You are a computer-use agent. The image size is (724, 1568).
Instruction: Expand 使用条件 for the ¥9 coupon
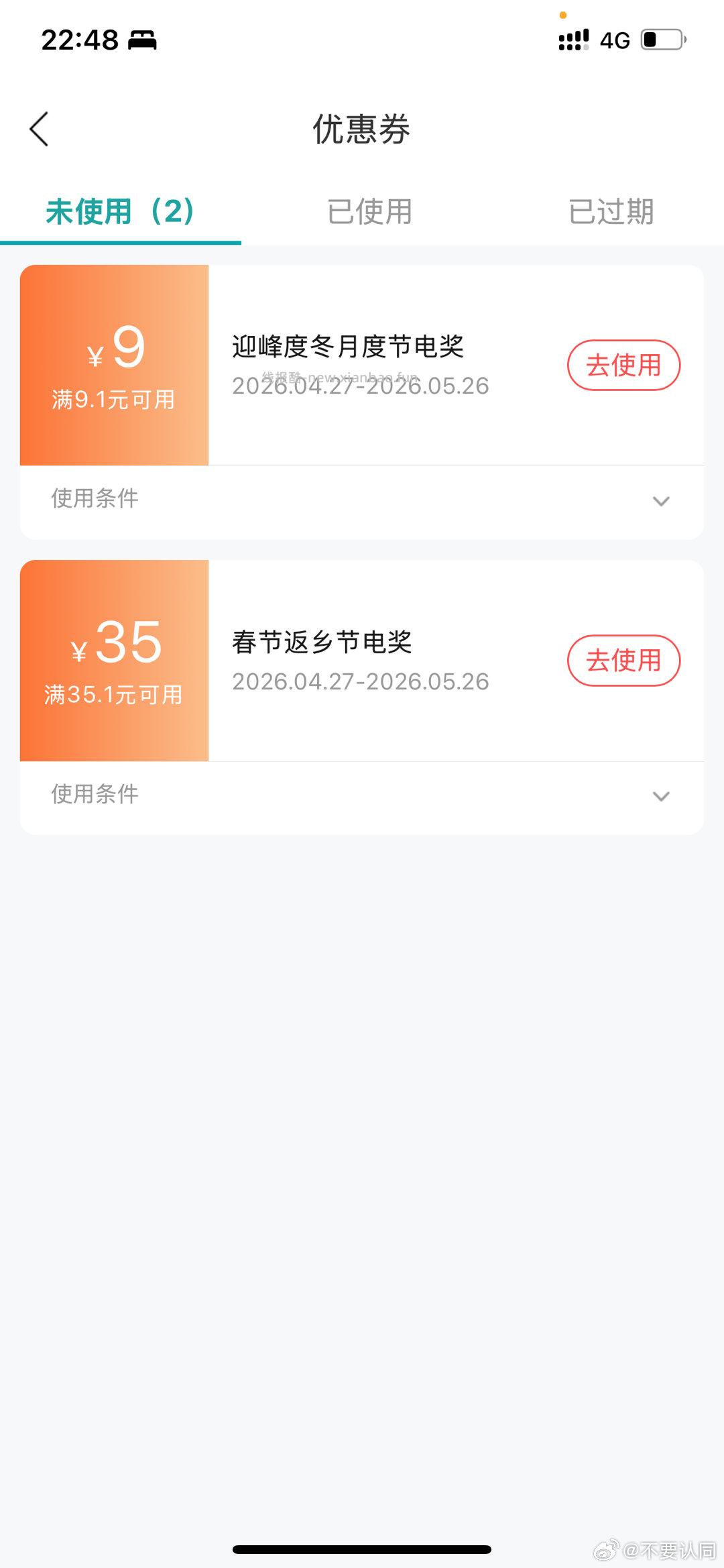click(x=95, y=500)
